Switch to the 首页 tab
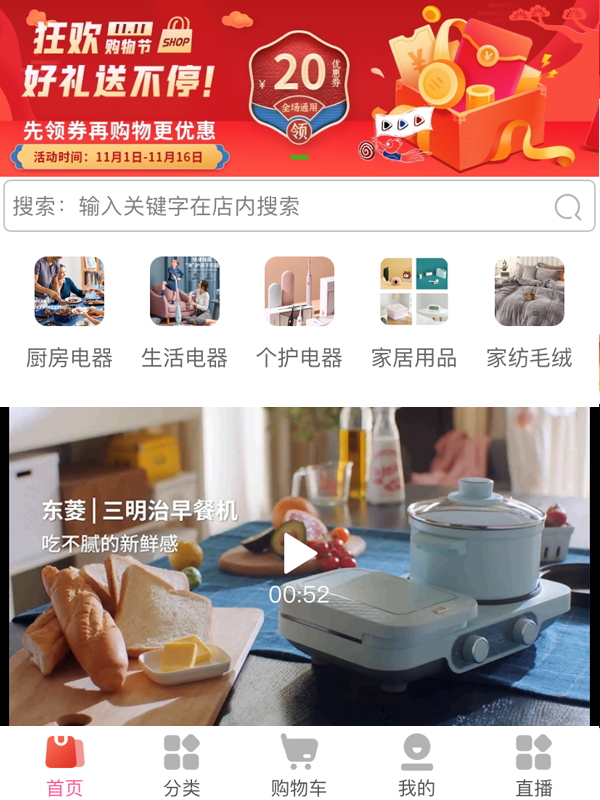Image resolution: width=600 pixels, height=800 pixels. click(x=65, y=765)
